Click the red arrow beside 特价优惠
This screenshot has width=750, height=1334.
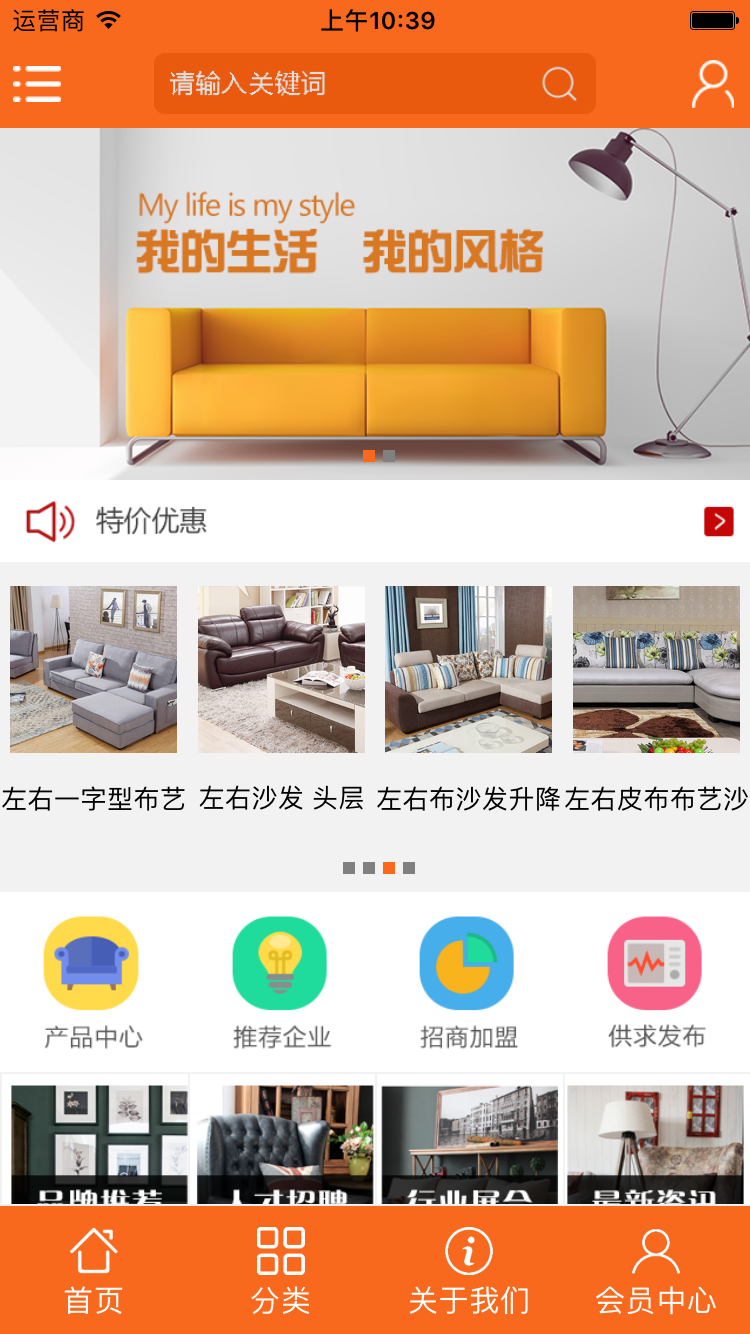[x=718, y=521]
